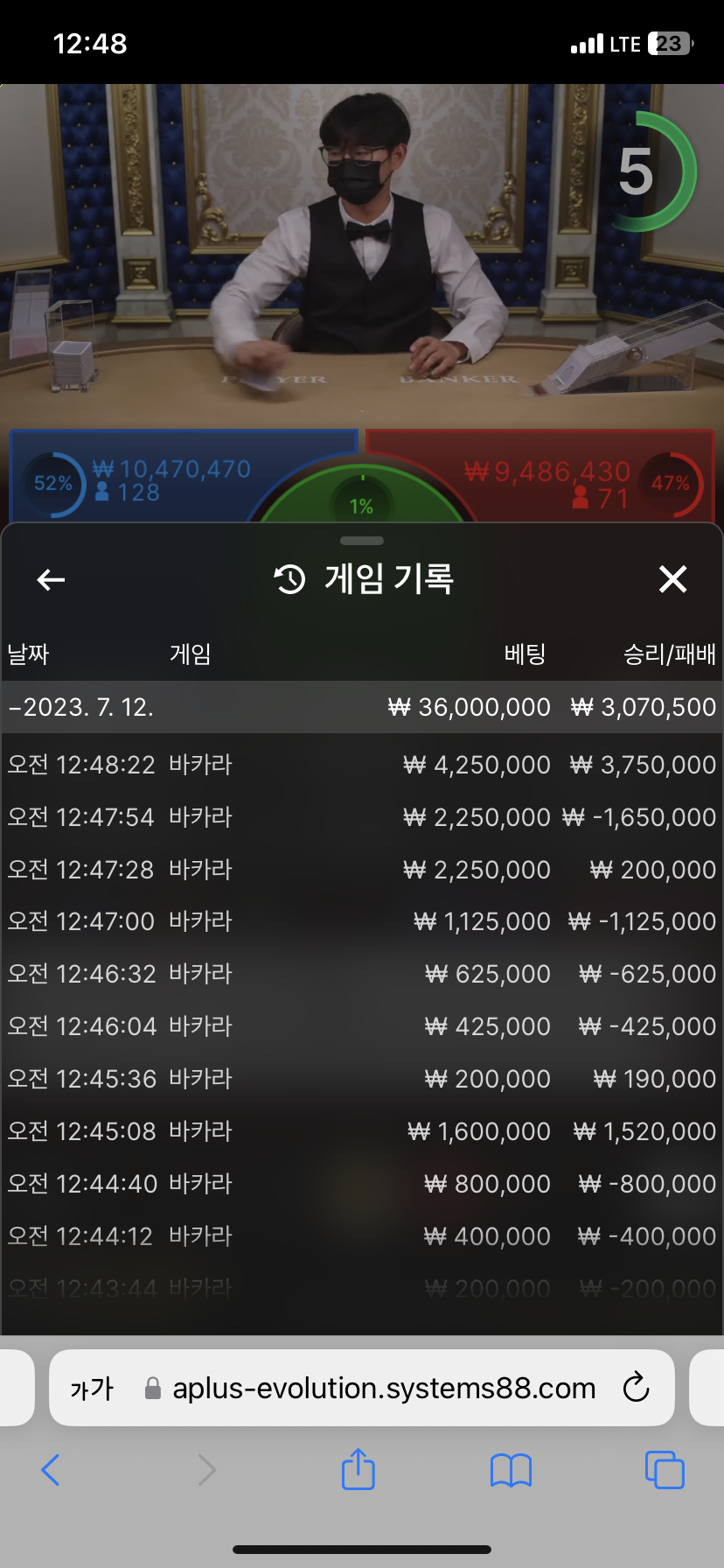Open the 오전 12:48:22 바카라 record
Viewport: 724px width, 1568px height.
click(x=362, y=765)
